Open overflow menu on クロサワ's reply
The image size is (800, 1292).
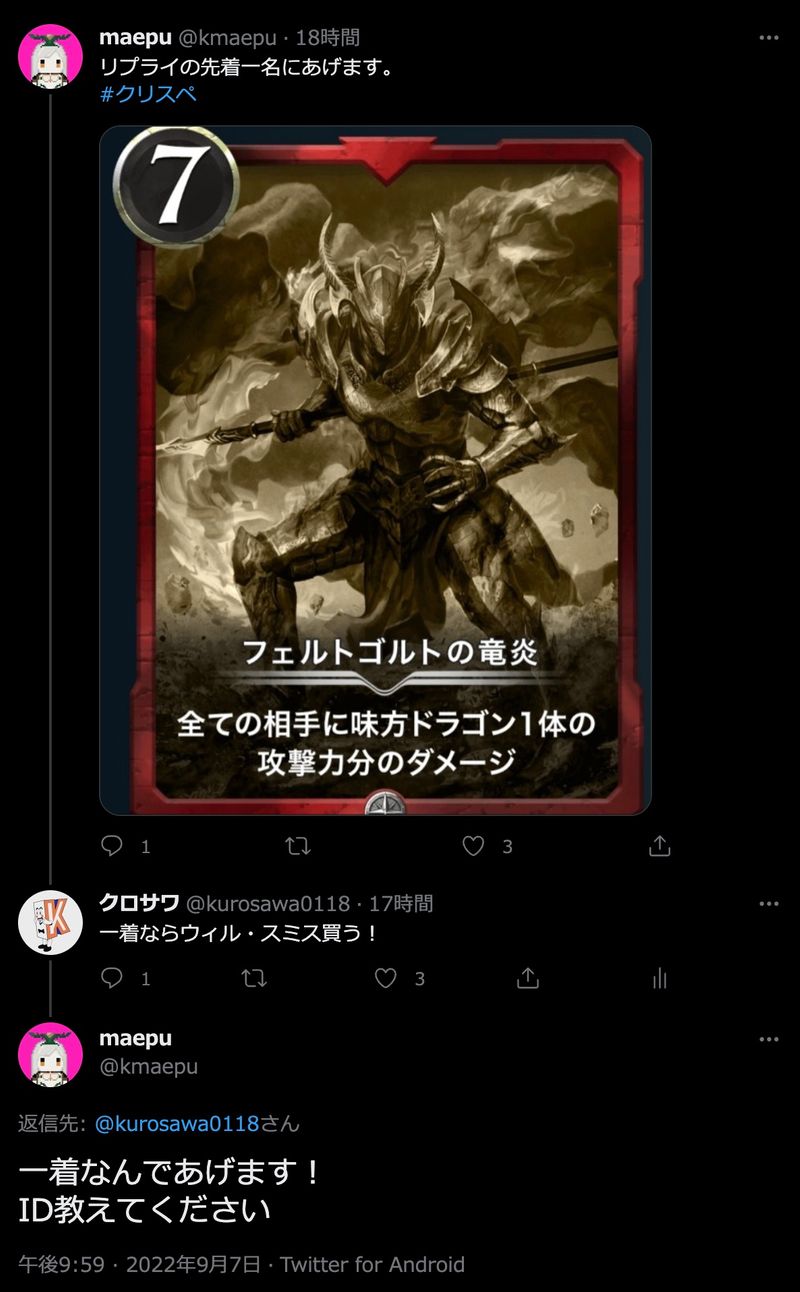pyautogui.click(x=768, y=904)
